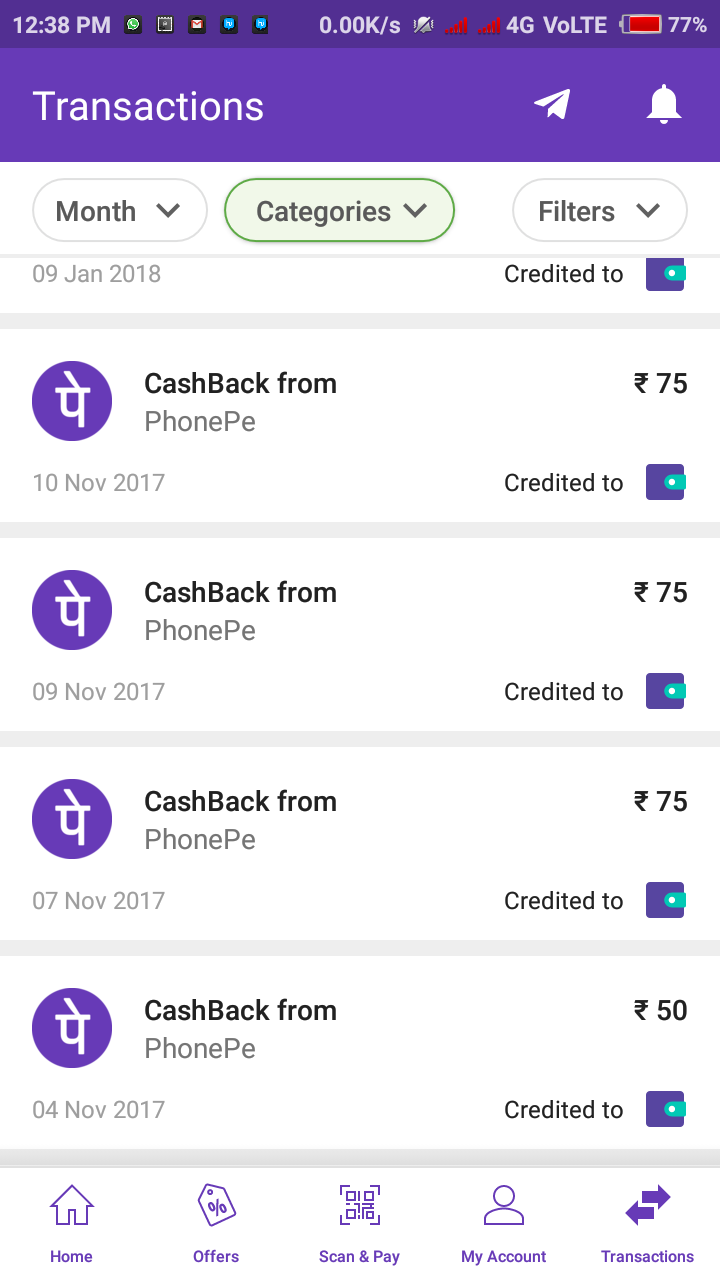
Task: Open the Categories dropdown
Action: 340,211
